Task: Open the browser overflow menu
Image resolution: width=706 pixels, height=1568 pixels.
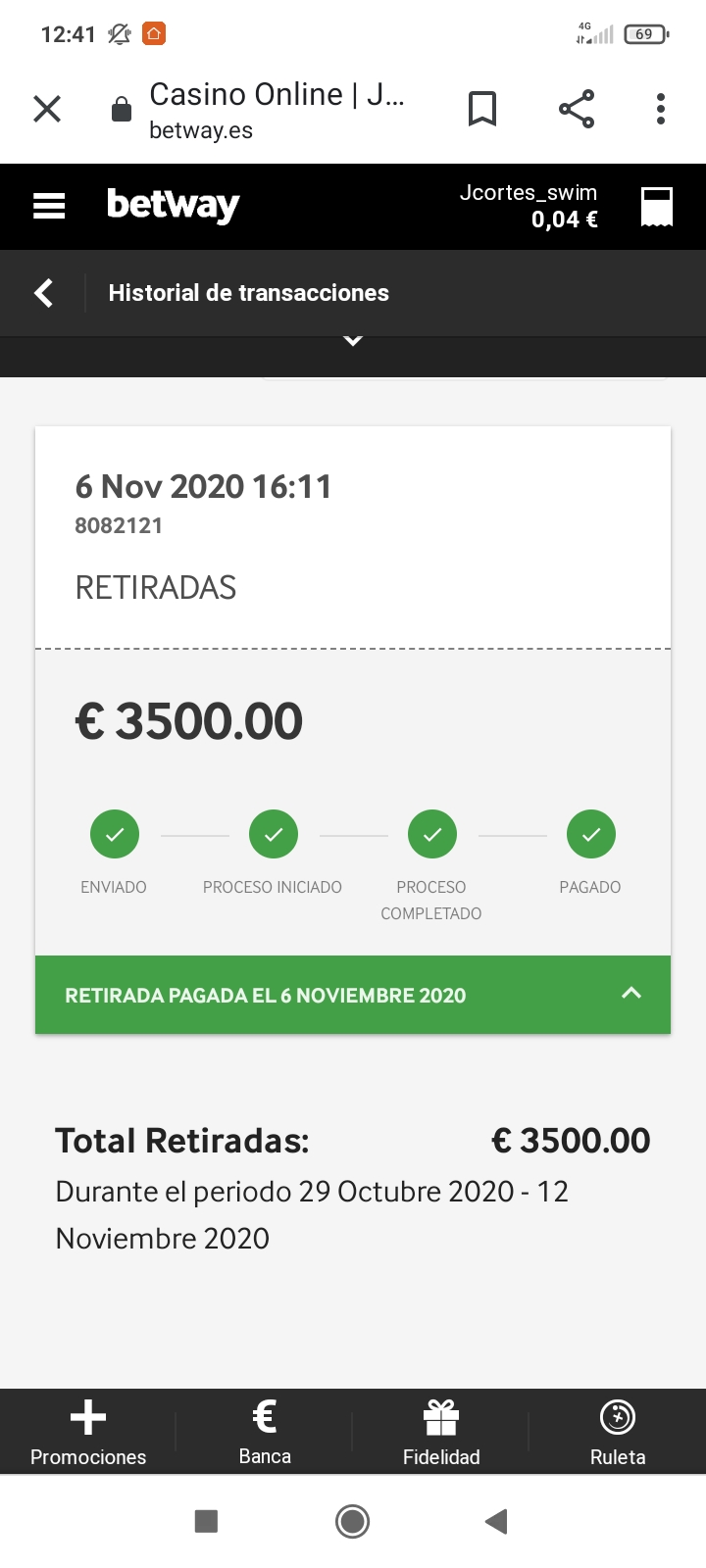Action: tap(661, 109)
